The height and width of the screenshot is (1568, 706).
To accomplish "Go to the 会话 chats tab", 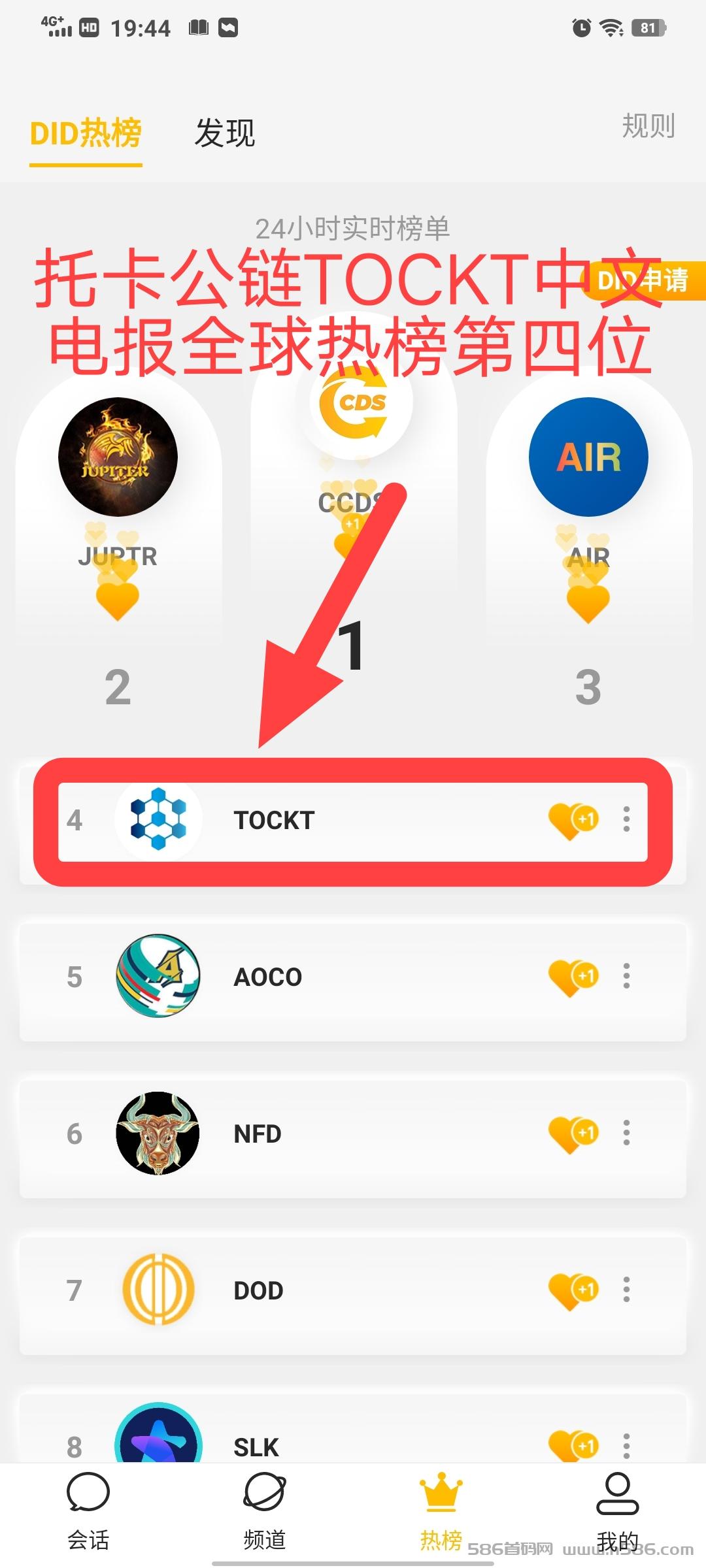I will click(x=88, y=1511).
